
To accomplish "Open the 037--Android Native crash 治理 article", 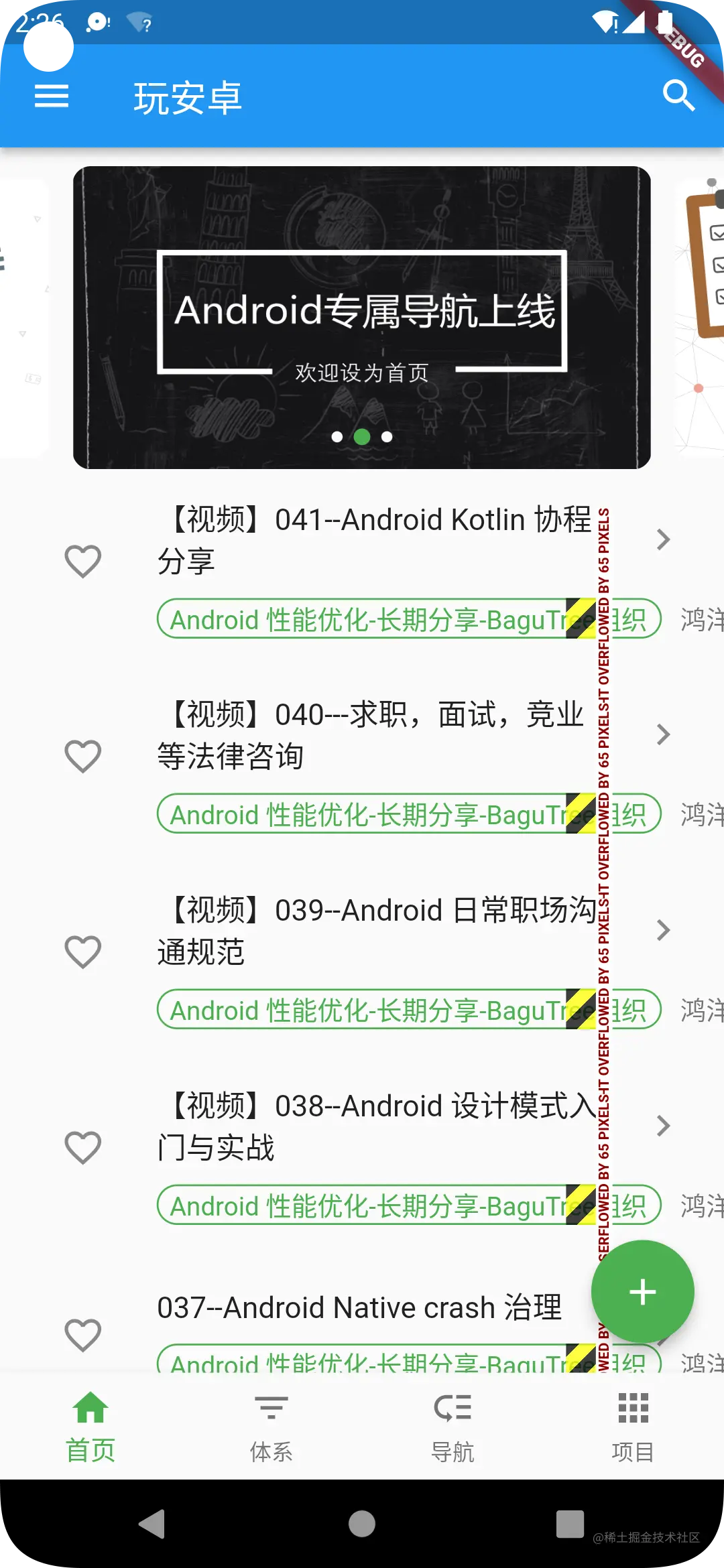I will tap(359, 1308).
